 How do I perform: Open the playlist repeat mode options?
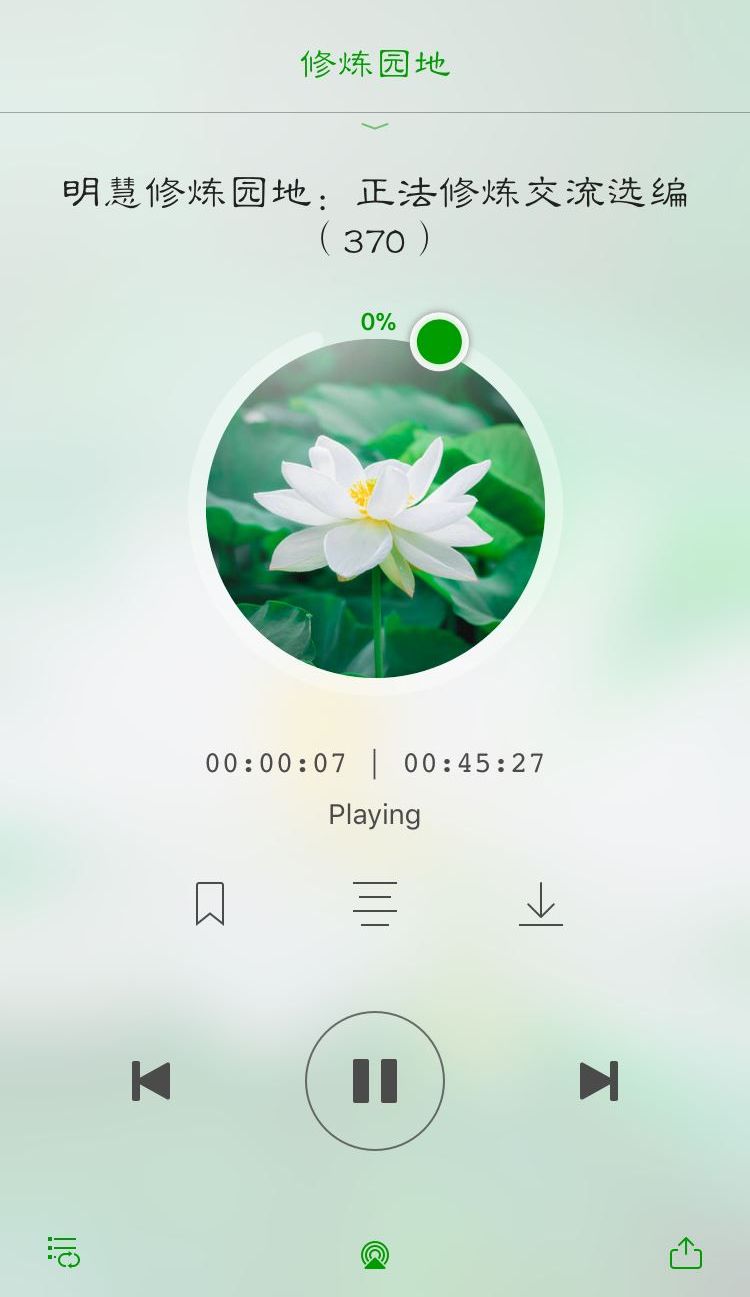pyautogui.click(x=64, y=1252)
